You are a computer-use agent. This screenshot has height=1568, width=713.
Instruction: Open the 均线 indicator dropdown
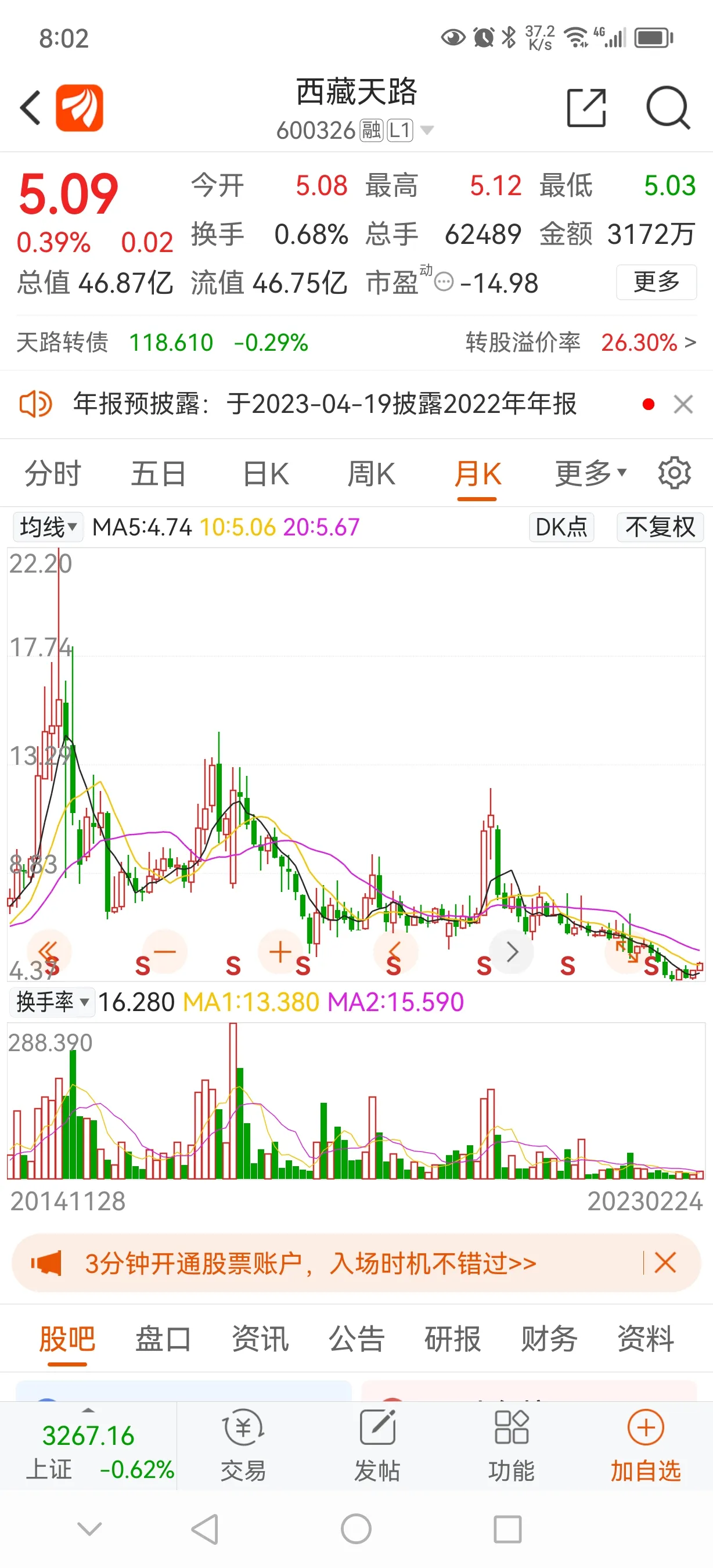pyautogui.click(x=49, y=527)
